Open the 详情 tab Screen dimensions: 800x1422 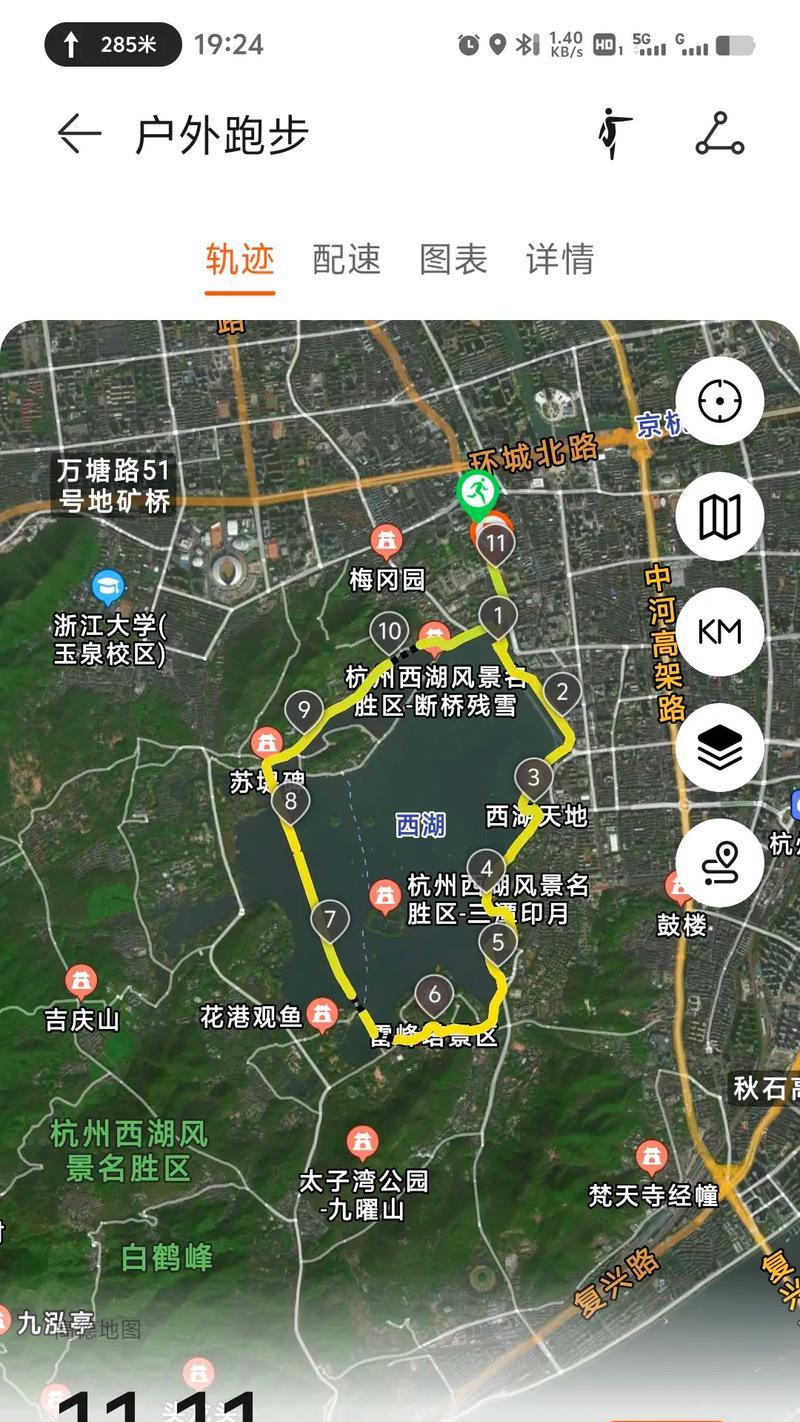560,259
